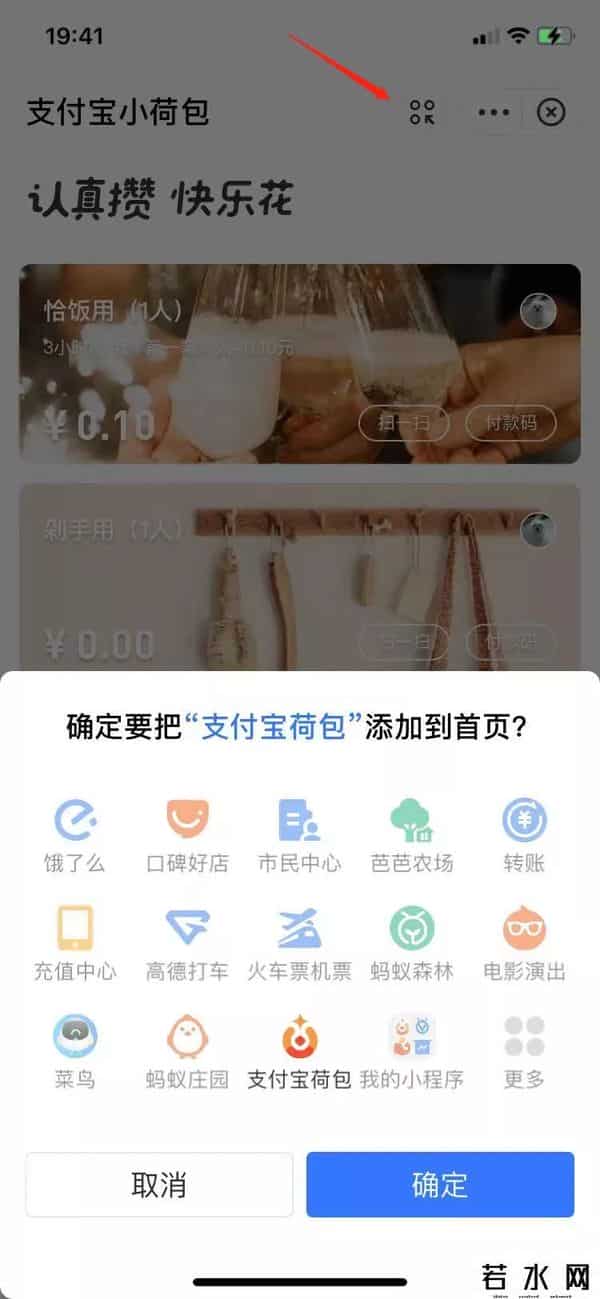Select the 支付宝荷包 icon
The height and width of the screenshot is (1299, 600).
(x=299, y=1037)
